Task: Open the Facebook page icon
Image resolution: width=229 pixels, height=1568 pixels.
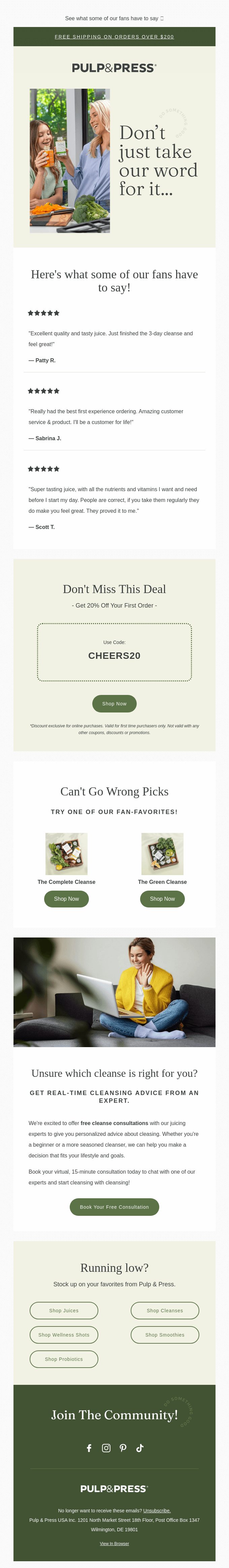Action: click(x=89, y=1448)
